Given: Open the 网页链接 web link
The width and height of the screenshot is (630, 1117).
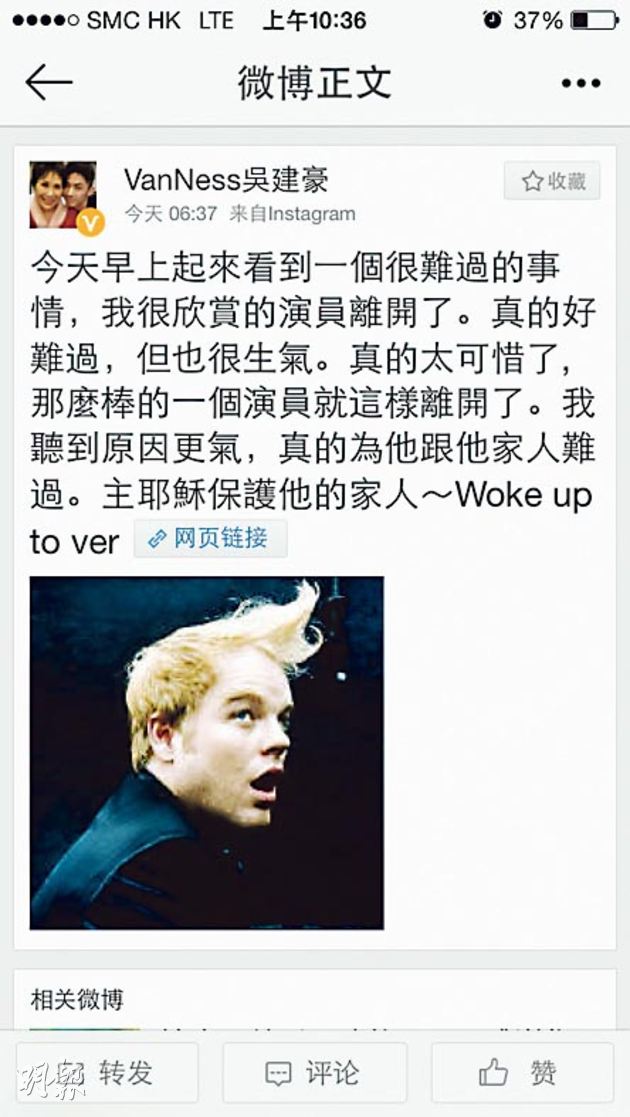Looking at the screenshot, I should coord(211,539).
